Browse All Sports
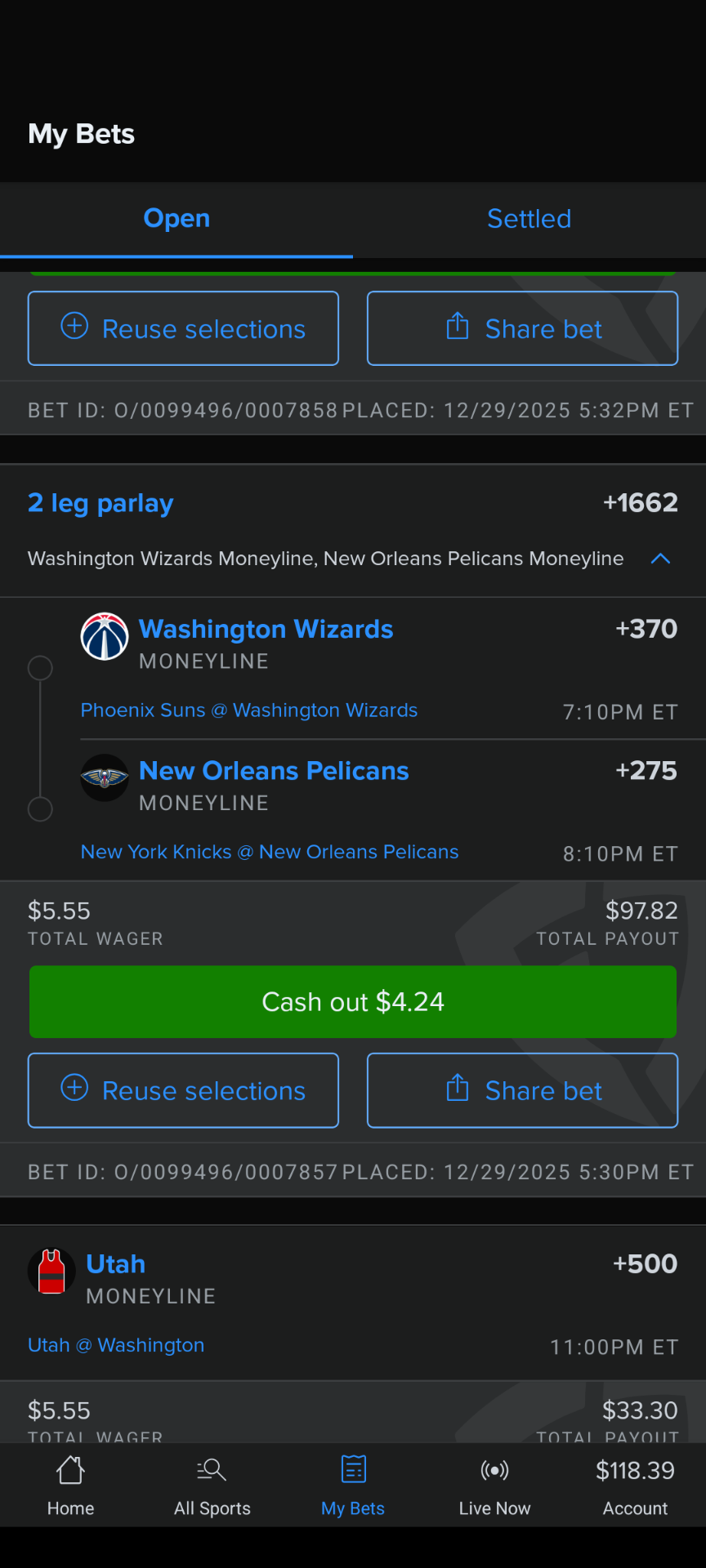706x1568 pixels. coord(212,1485)
